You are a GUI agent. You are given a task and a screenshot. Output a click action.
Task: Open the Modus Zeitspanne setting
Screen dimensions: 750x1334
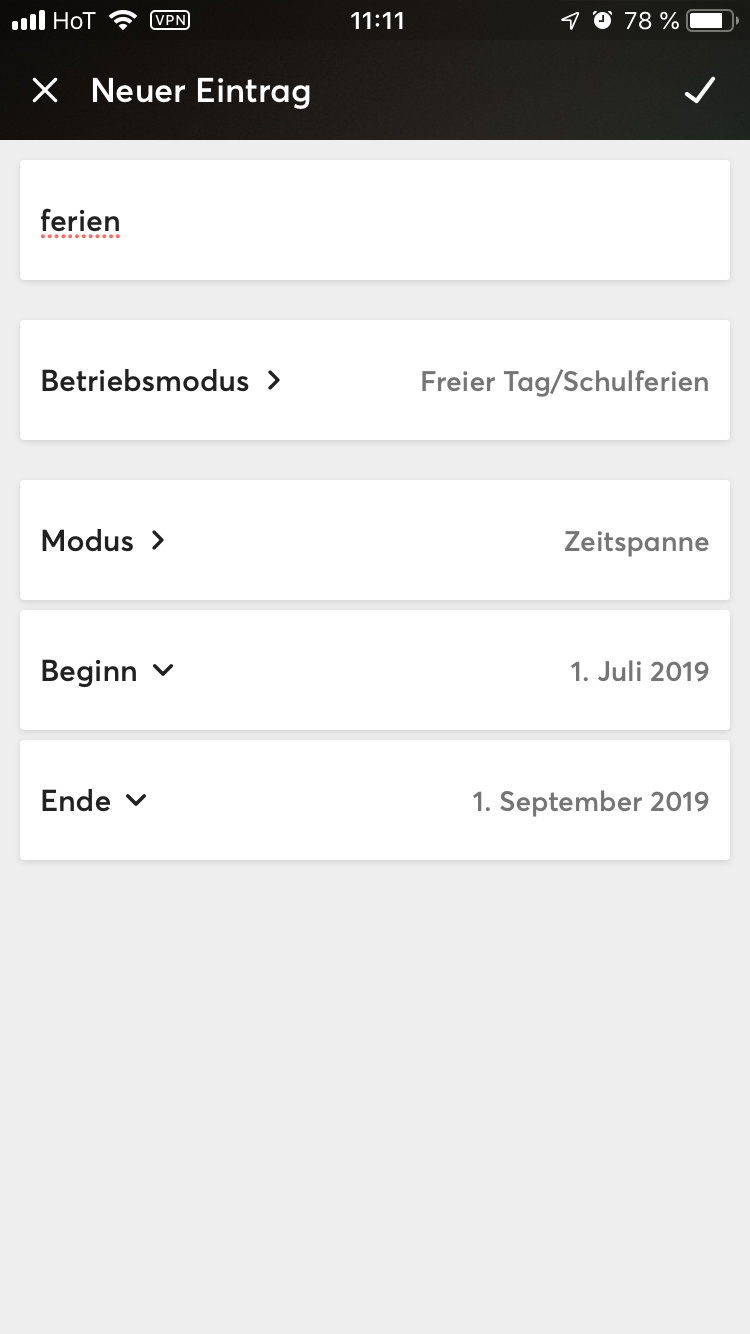pos(374,541)
